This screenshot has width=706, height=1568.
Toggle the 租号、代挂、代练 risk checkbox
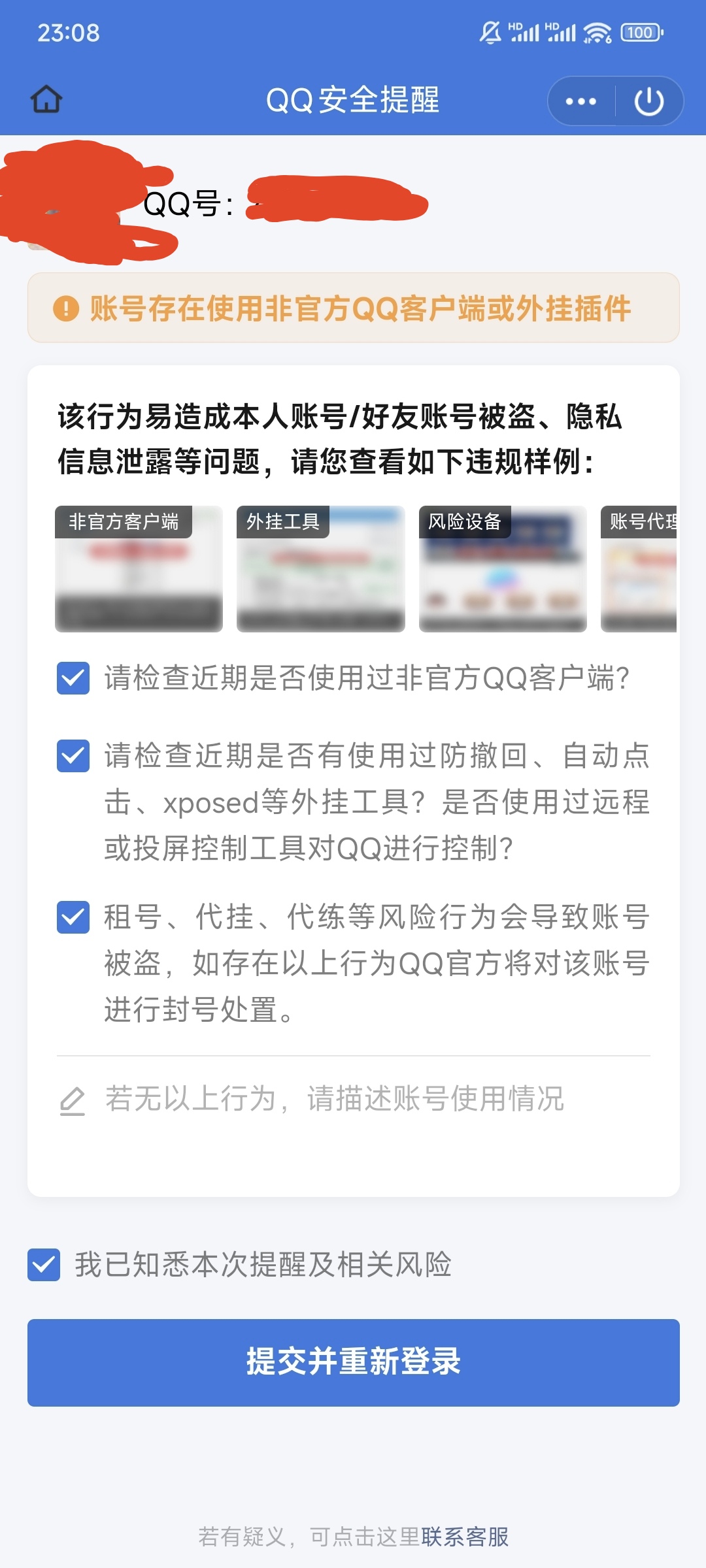73,917
